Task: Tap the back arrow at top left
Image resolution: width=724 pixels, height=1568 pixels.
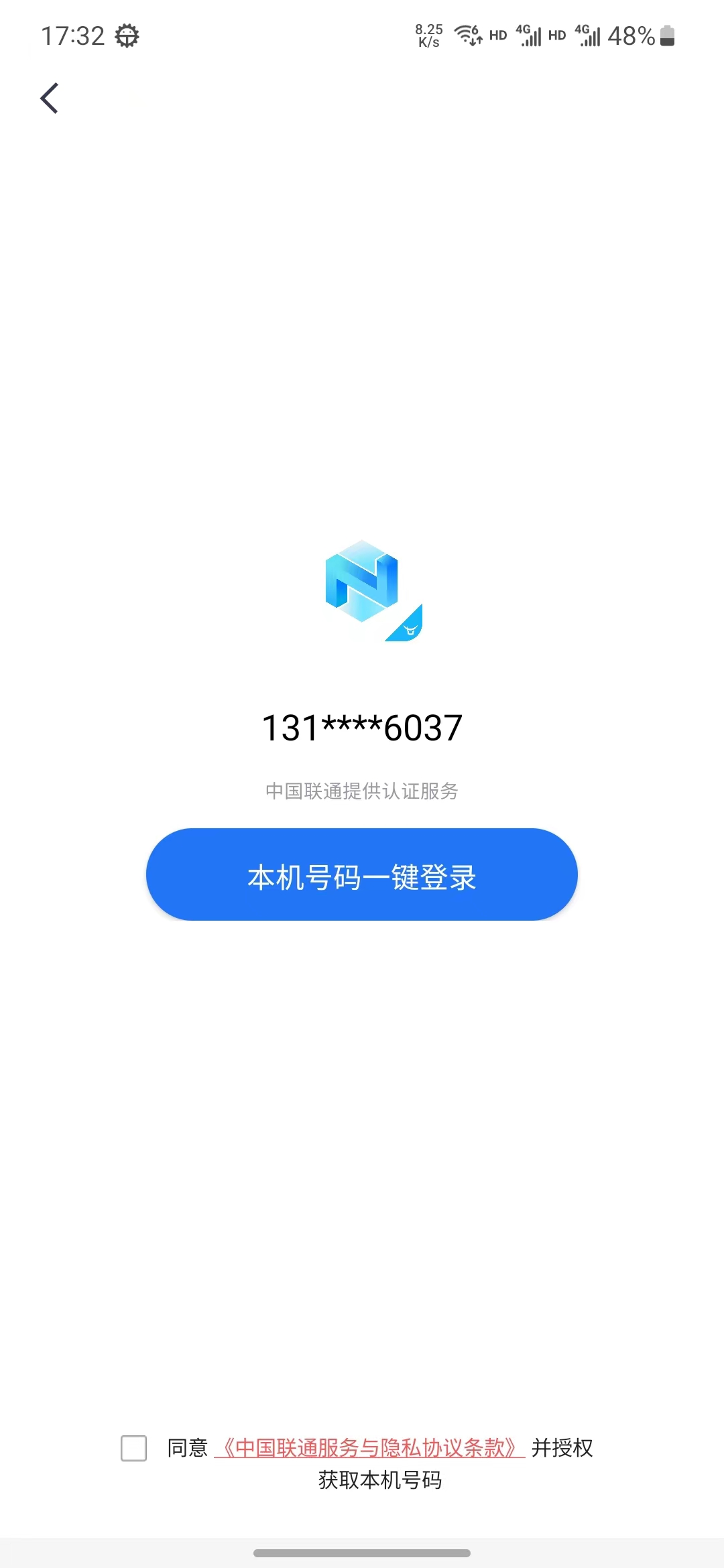Action: pos(49,98)
